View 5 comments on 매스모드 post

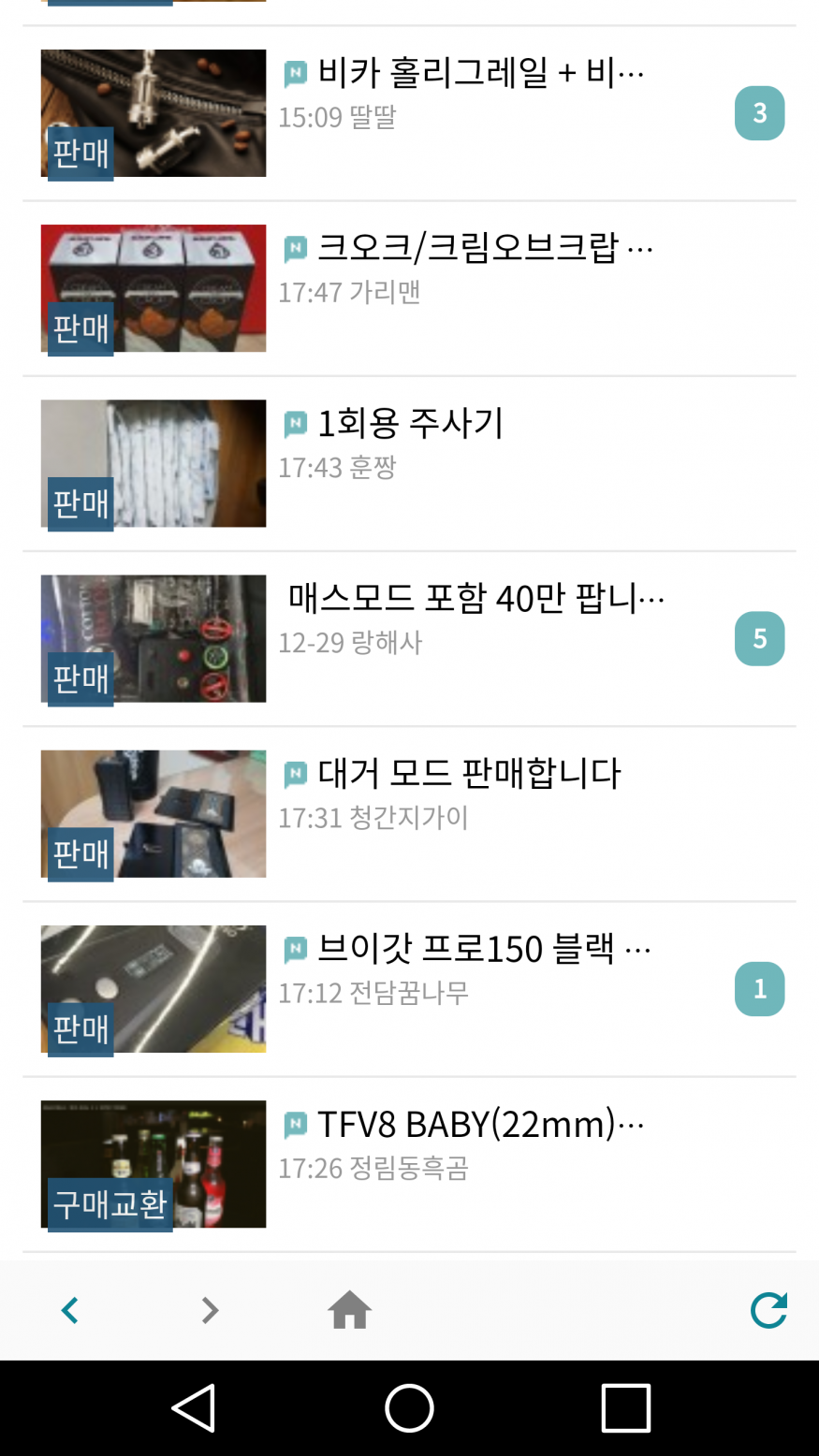point(759,639)
